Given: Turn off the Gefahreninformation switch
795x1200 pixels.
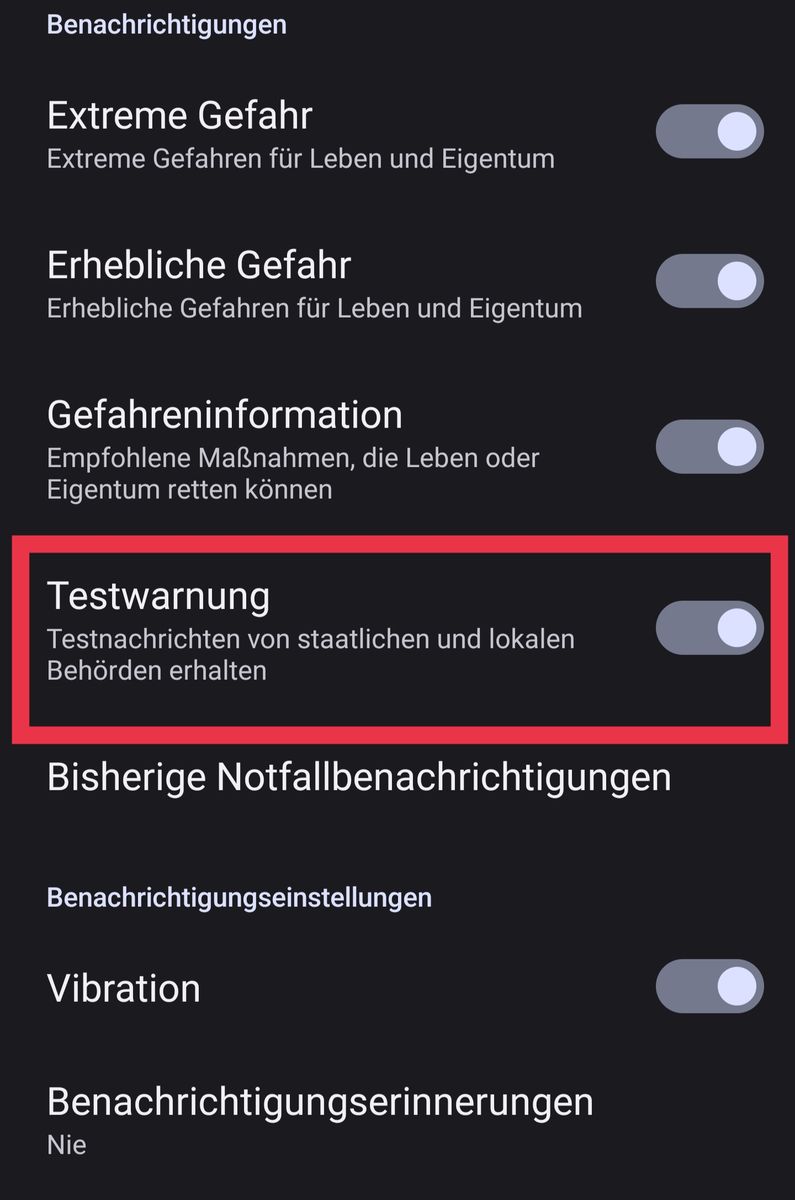Looking at the screenshot, I should pyautogui.click(x=709, y=446).
